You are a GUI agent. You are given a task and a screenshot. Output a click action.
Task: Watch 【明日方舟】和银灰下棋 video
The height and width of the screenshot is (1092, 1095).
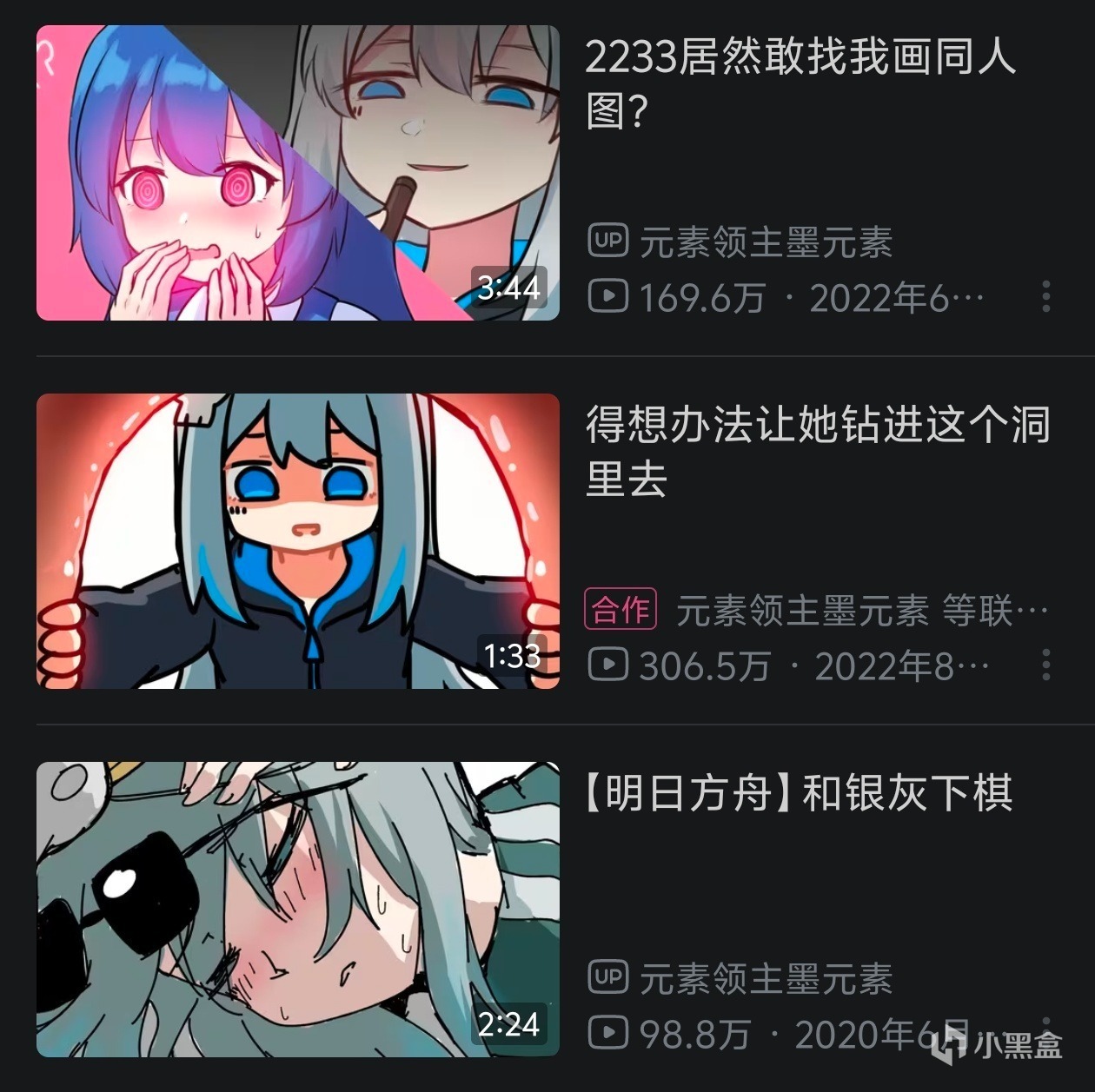[297, 909]
